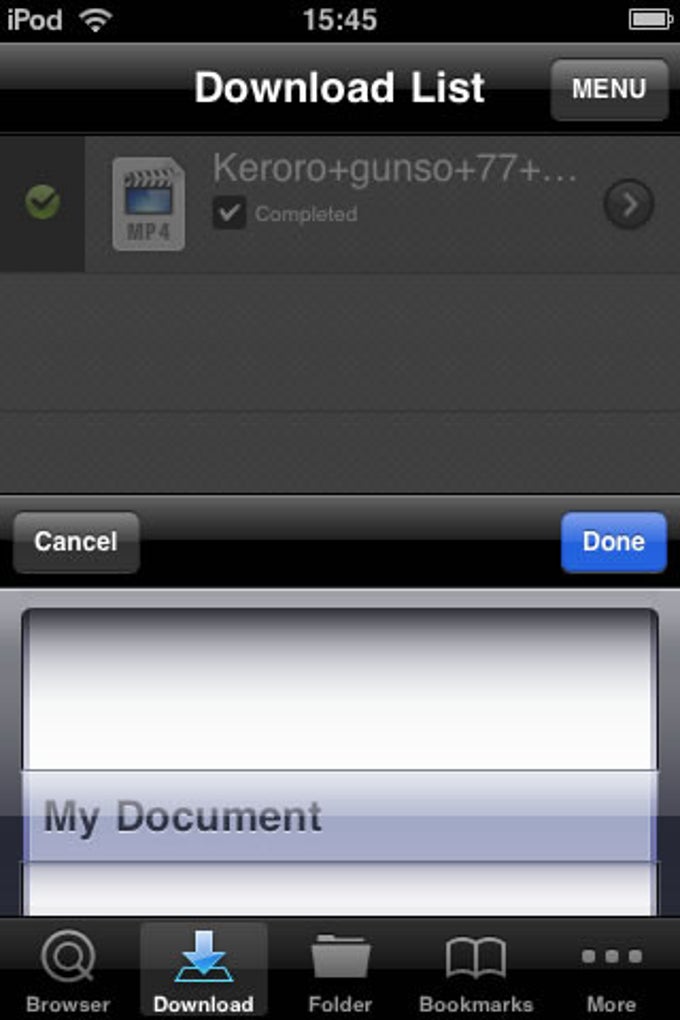Open details arrow for Keroro+gunso file
680x1020 pixels.
point(629,205)
